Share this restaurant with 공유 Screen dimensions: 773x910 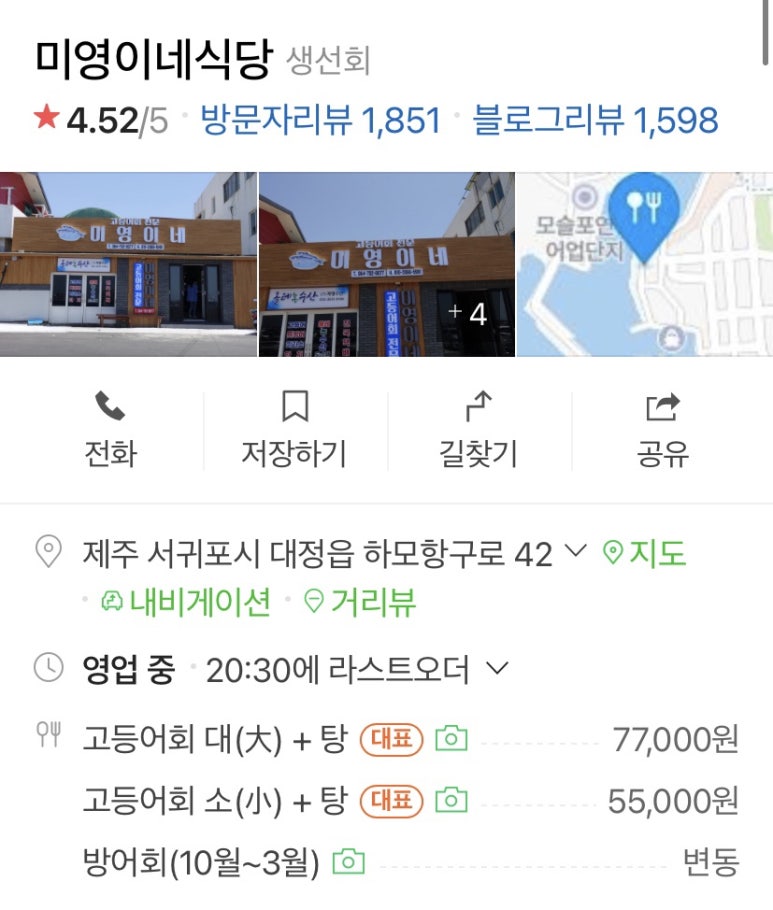coord(662,430)
